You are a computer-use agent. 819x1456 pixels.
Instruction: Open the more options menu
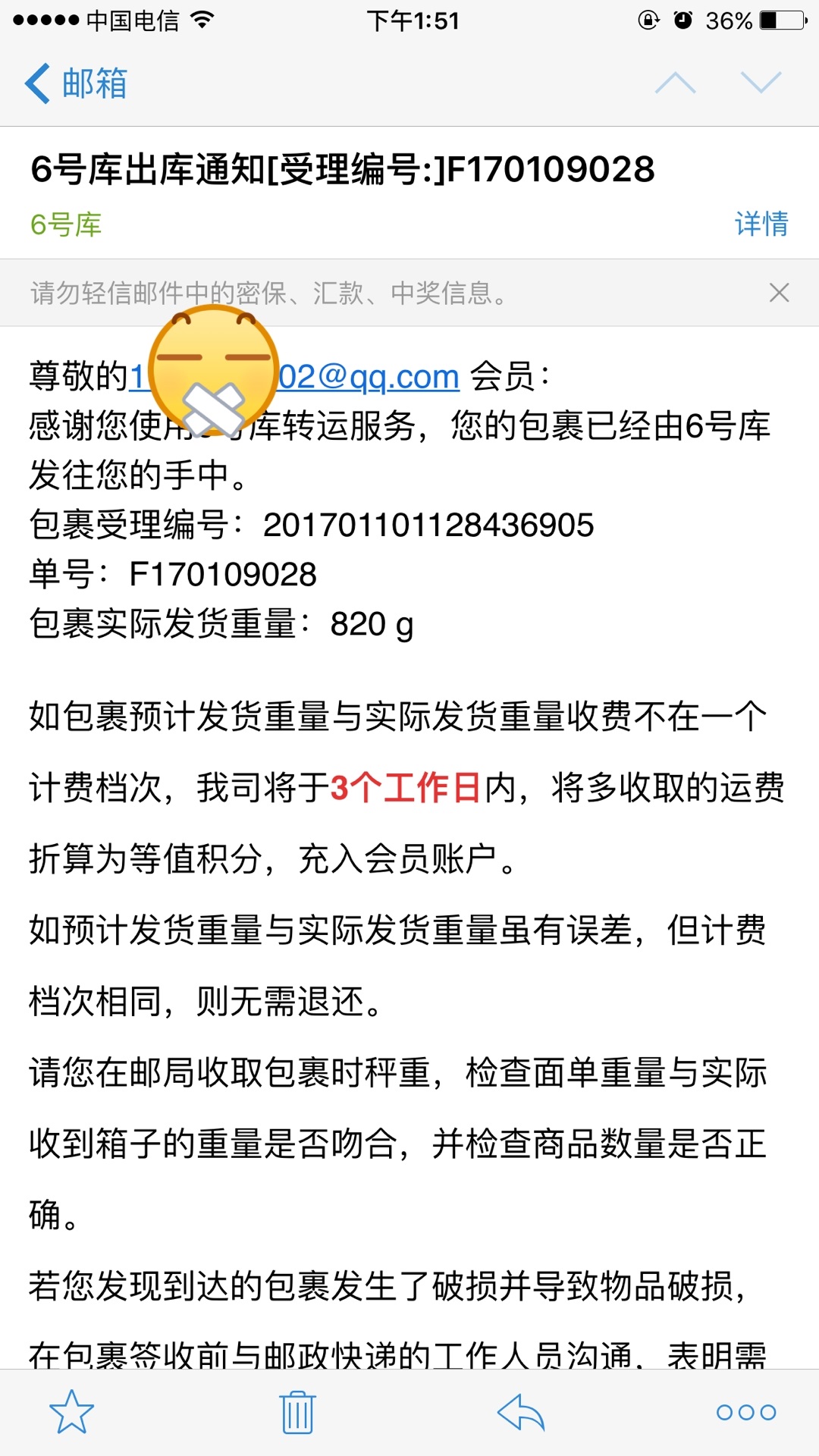point(746,1413)
